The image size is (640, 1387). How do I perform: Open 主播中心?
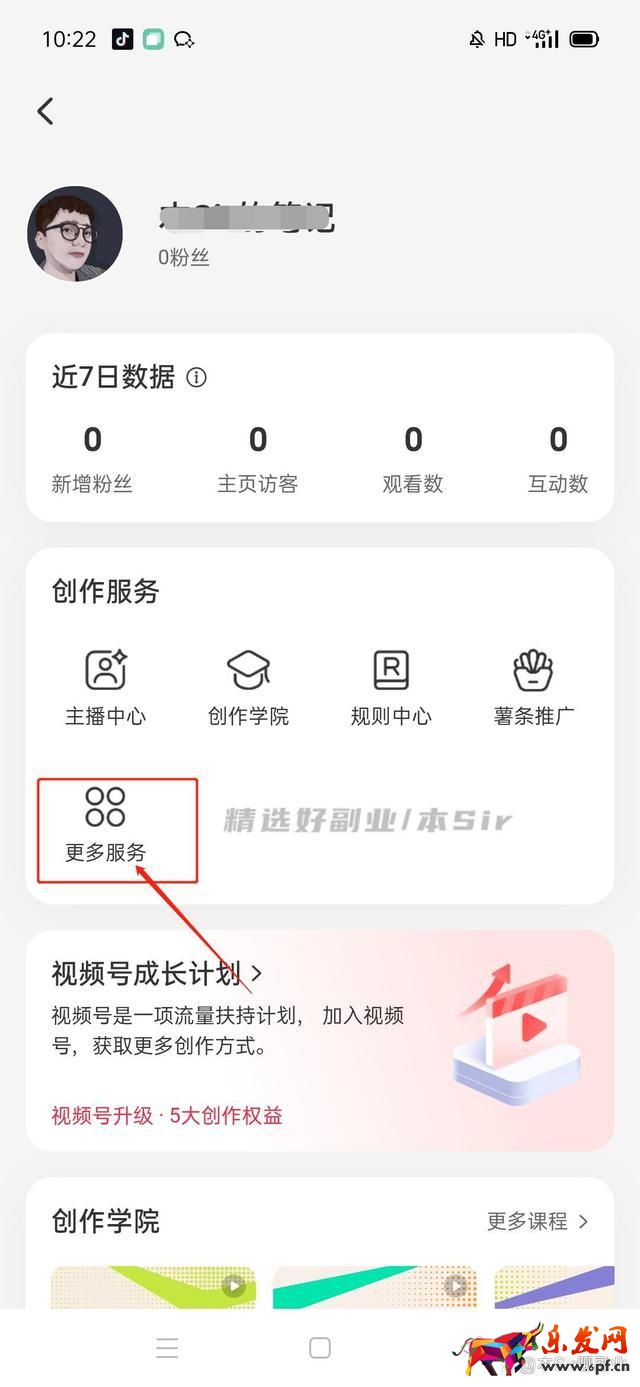(x=105, y=686)
